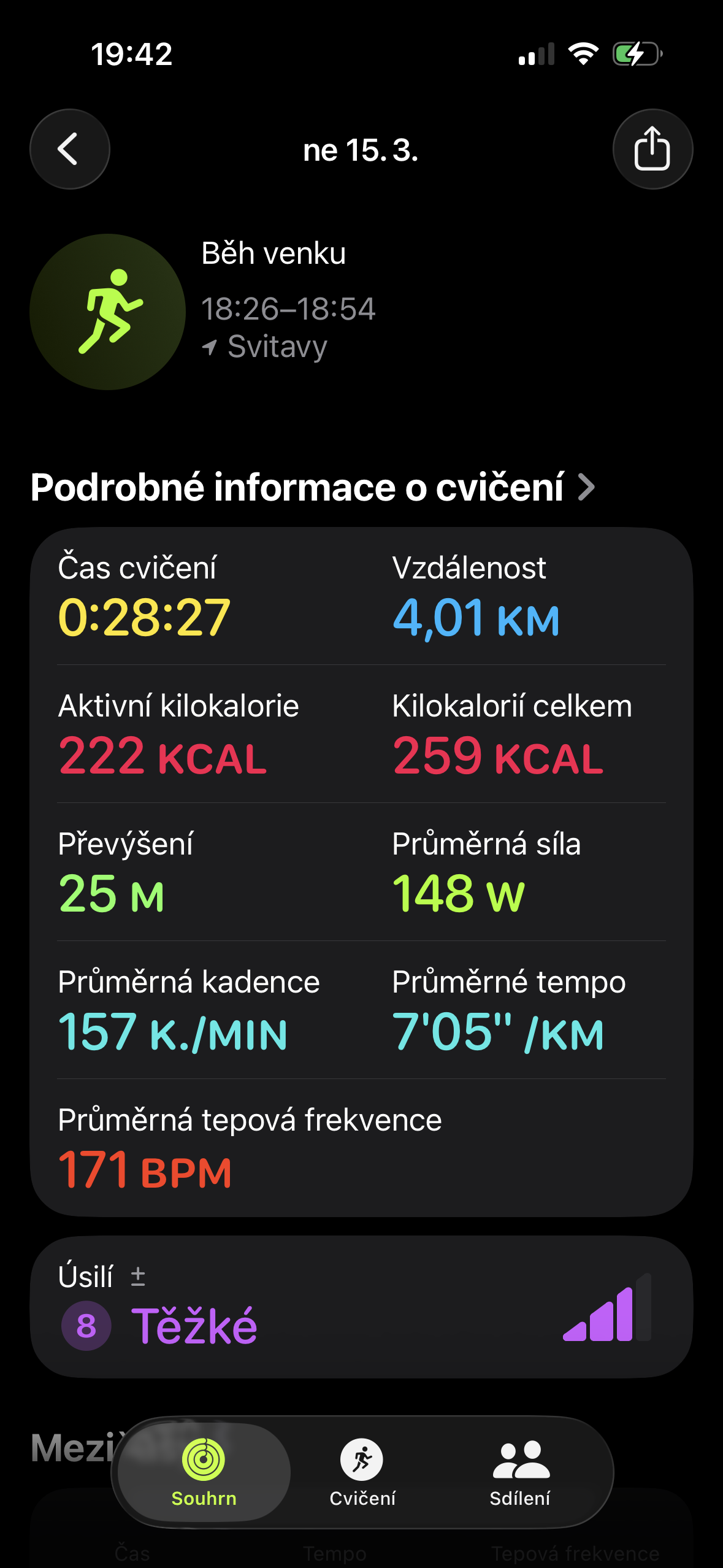Switch to the Sdílení tab
This screenshot has width=723, height=1568.
pyautogui.click(x=520, y=1471)
